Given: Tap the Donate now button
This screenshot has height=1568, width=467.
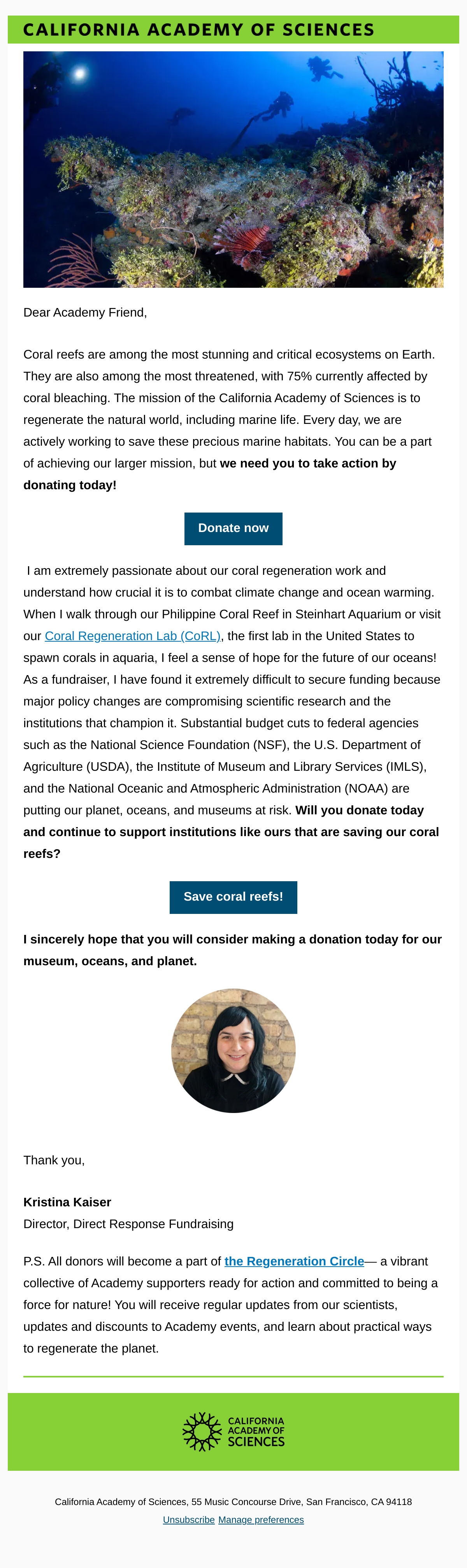Looking at the screenshot, I should pos(233,528).
